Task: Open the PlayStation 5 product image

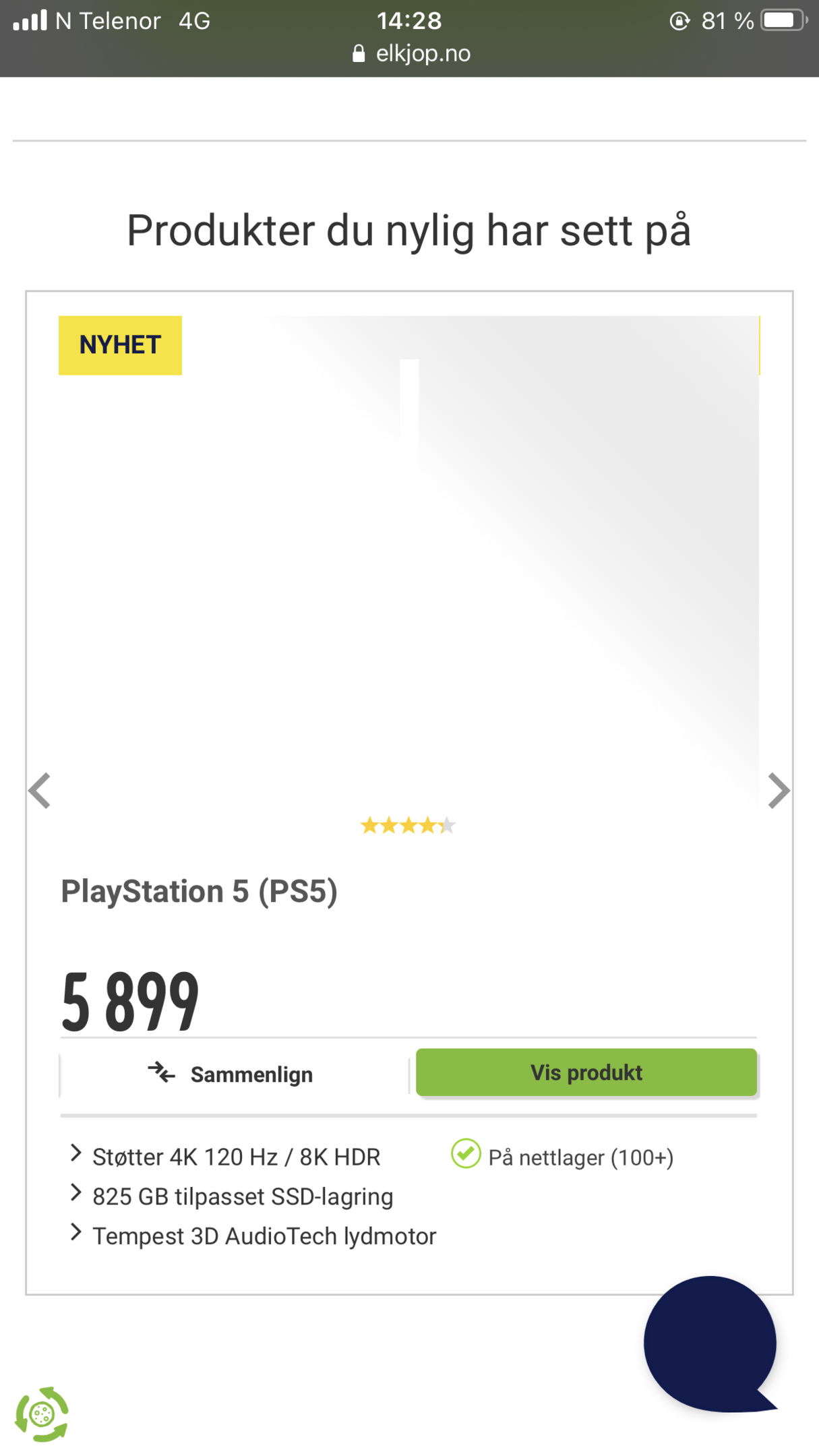Action: click(x=408, y=559)
